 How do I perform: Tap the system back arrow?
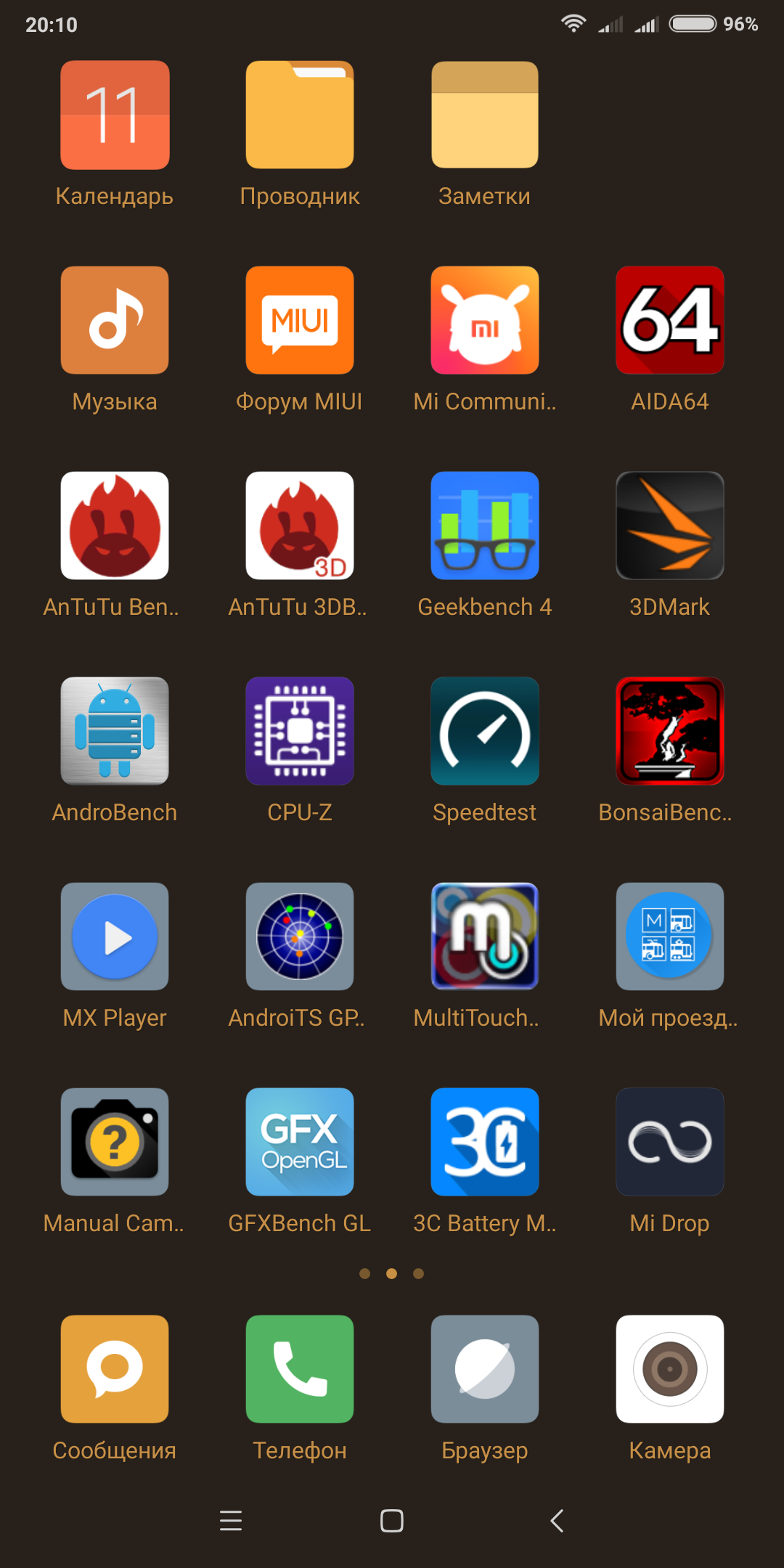557,1520
